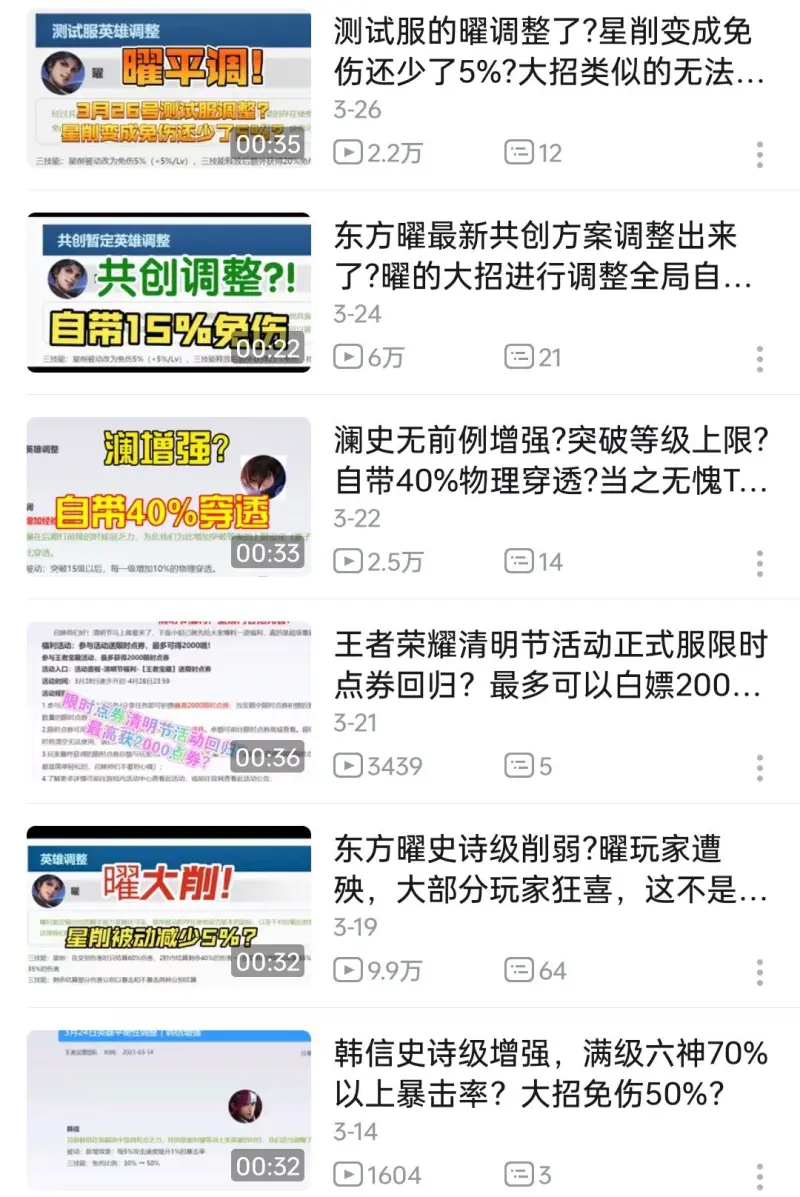View the 21 comments on 东方曜最新共创方案
800x1197 pixels.
[x=534, y=357]
